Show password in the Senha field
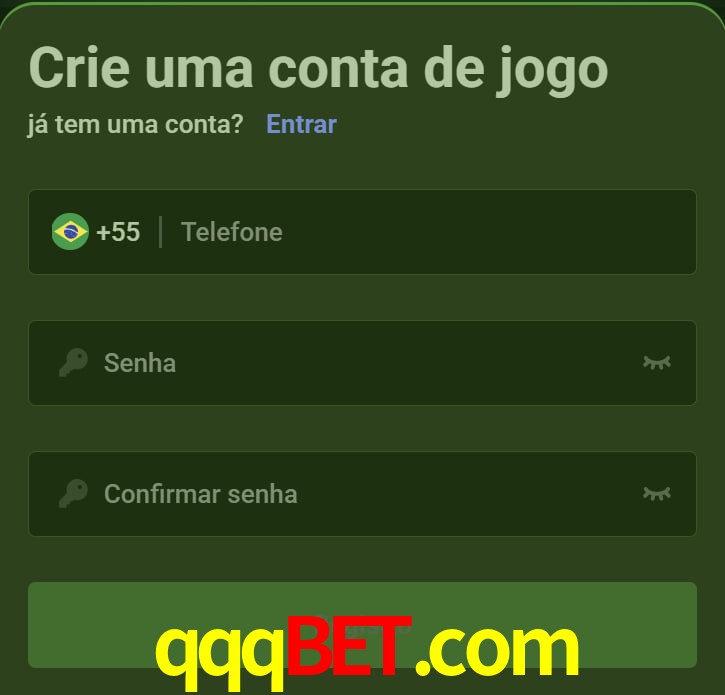 coord(656,362)
